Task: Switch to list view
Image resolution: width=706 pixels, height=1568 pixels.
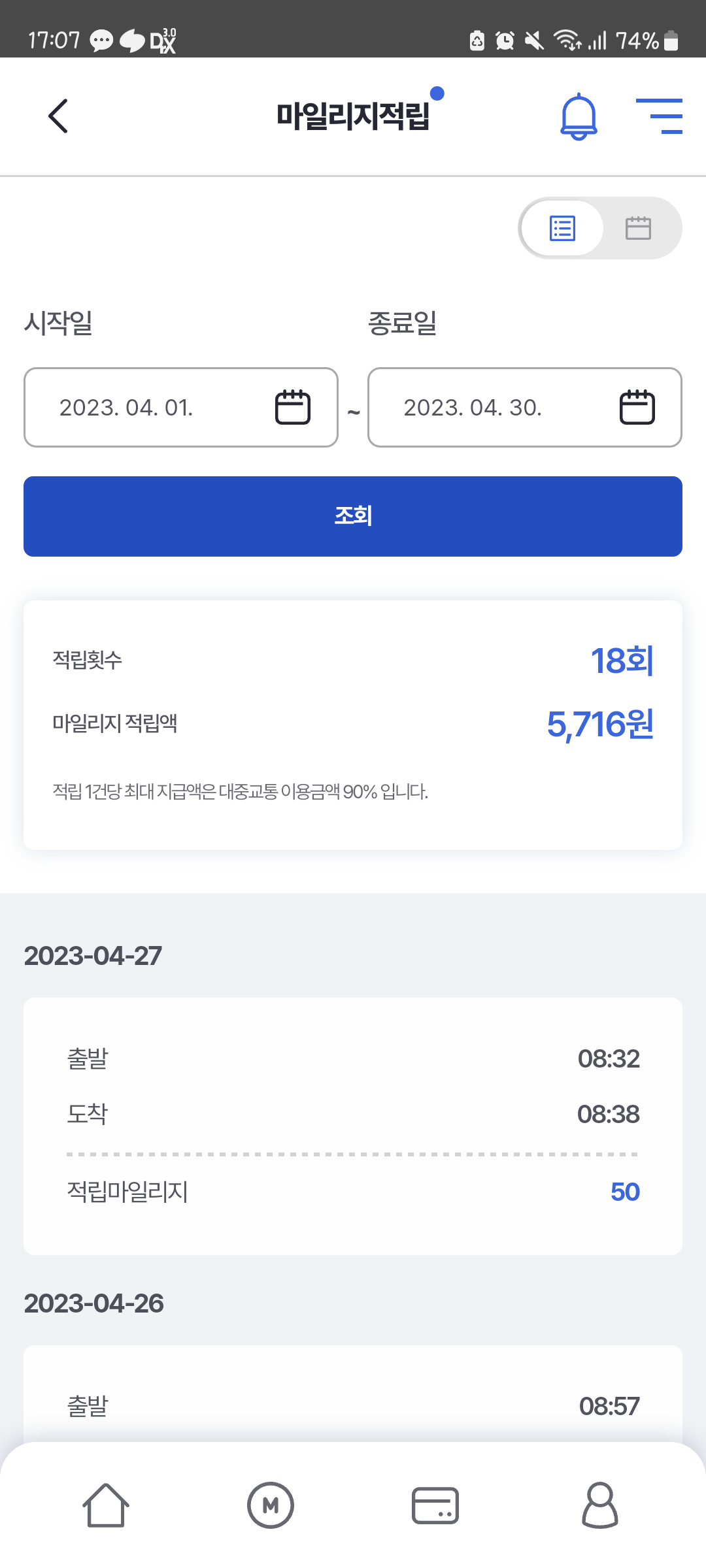Action: [563, 229]
